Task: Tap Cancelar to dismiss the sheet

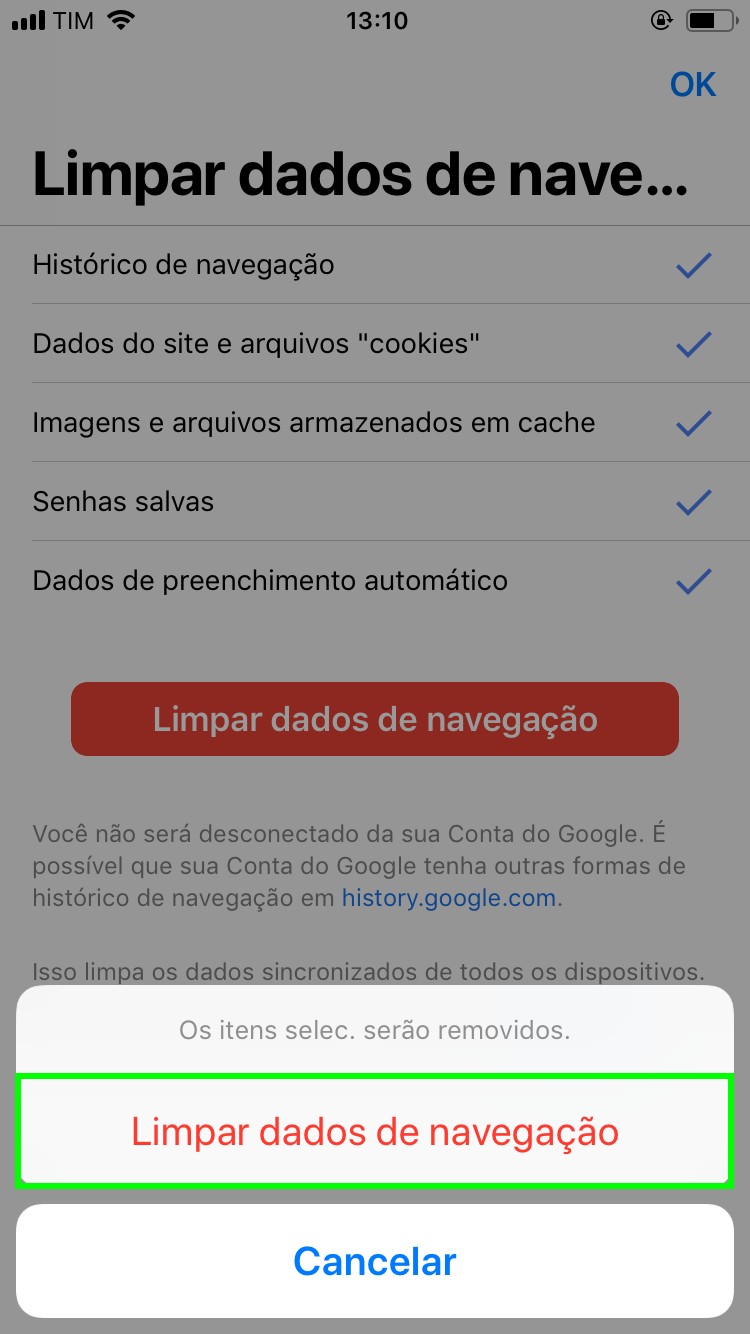Action: click(x=375, y=1261)
